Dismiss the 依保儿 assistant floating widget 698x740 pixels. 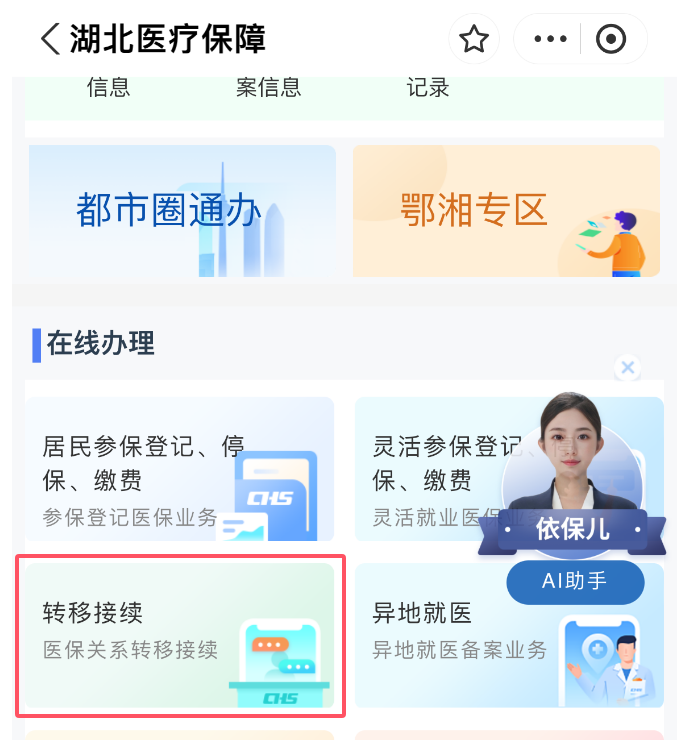point(627,368)
